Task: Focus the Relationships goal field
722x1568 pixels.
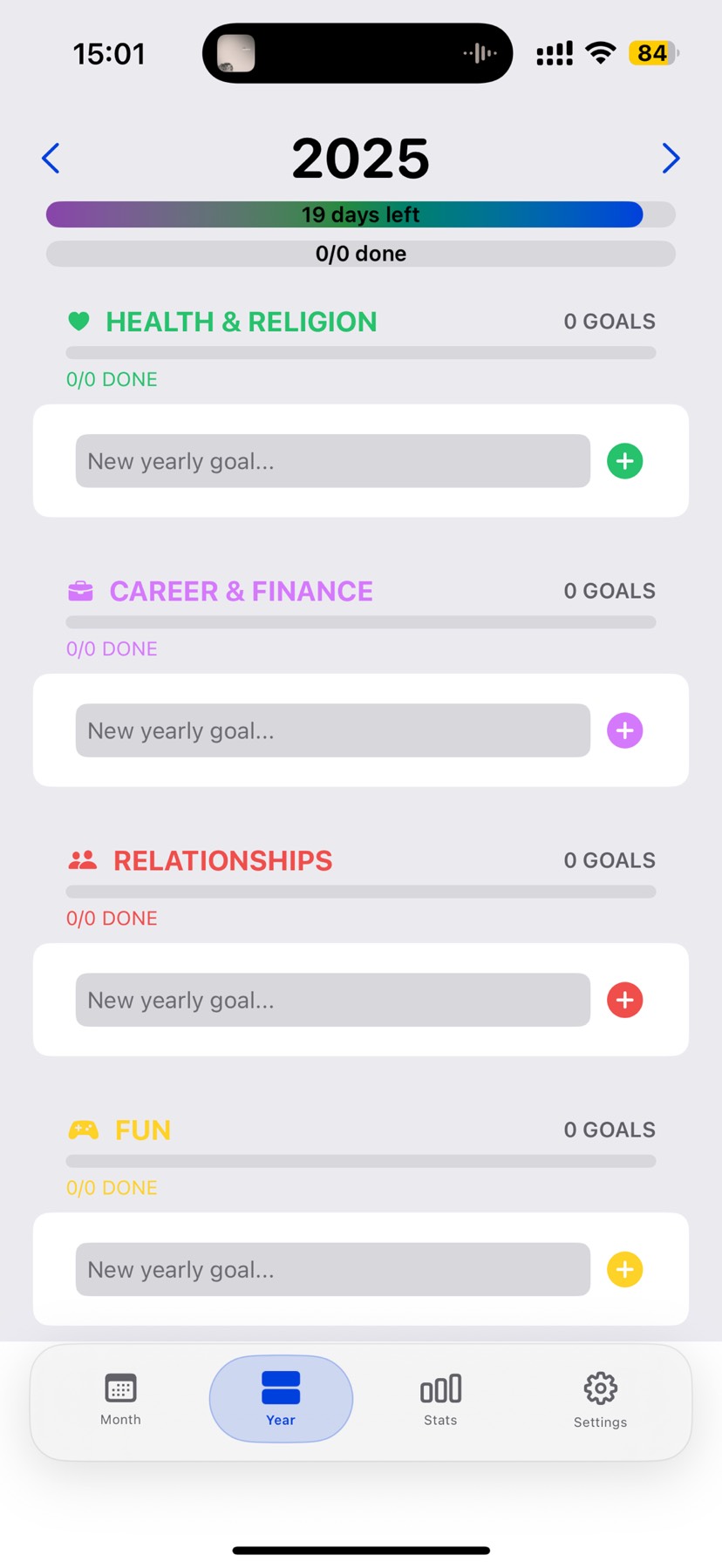Action: coord(332,1000)
